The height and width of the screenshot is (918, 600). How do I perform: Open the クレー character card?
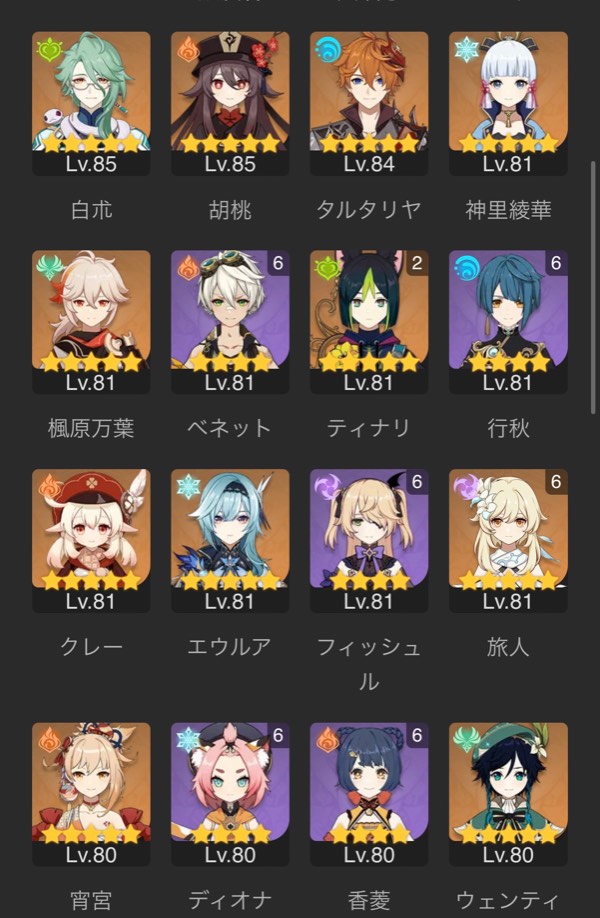[x=91, y=535]
